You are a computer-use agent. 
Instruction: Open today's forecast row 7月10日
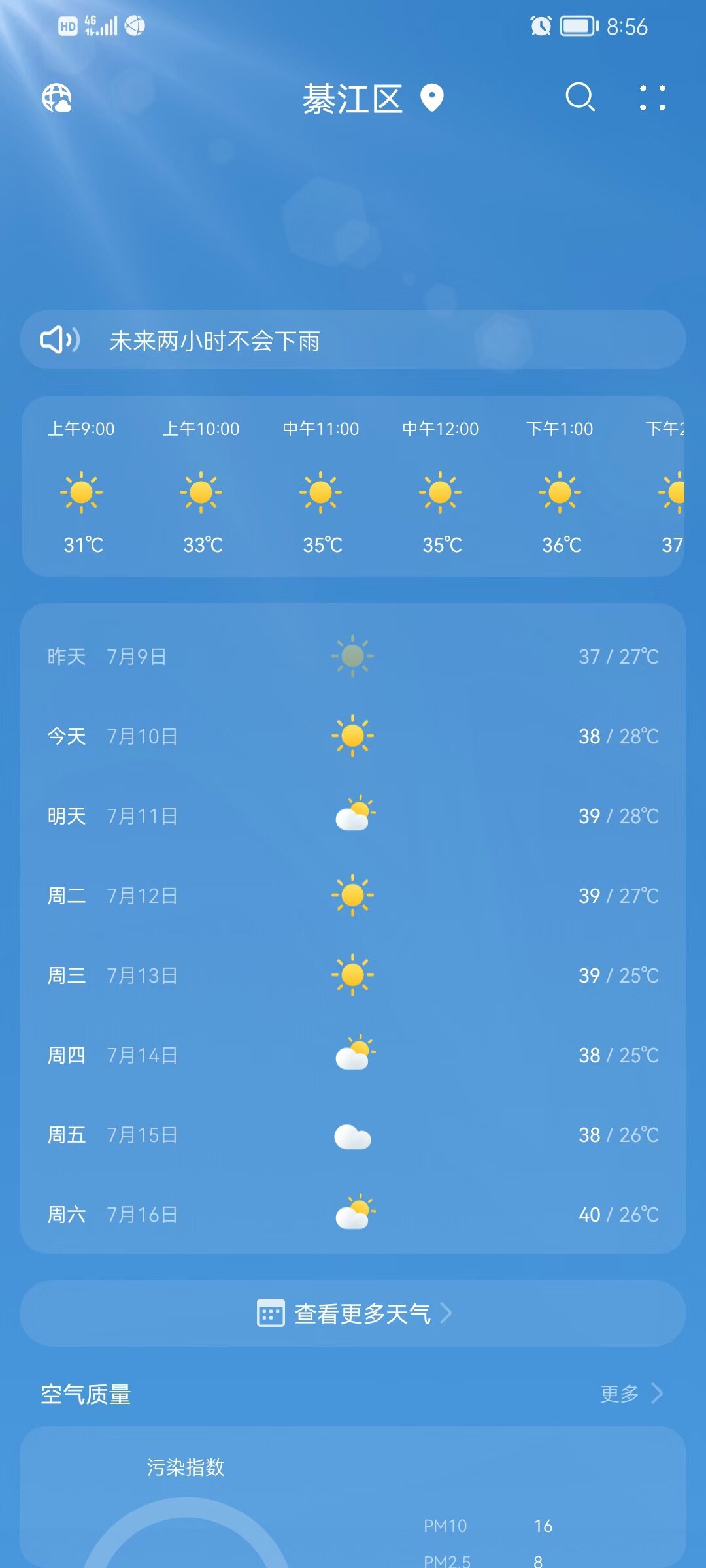coord(353,736)
